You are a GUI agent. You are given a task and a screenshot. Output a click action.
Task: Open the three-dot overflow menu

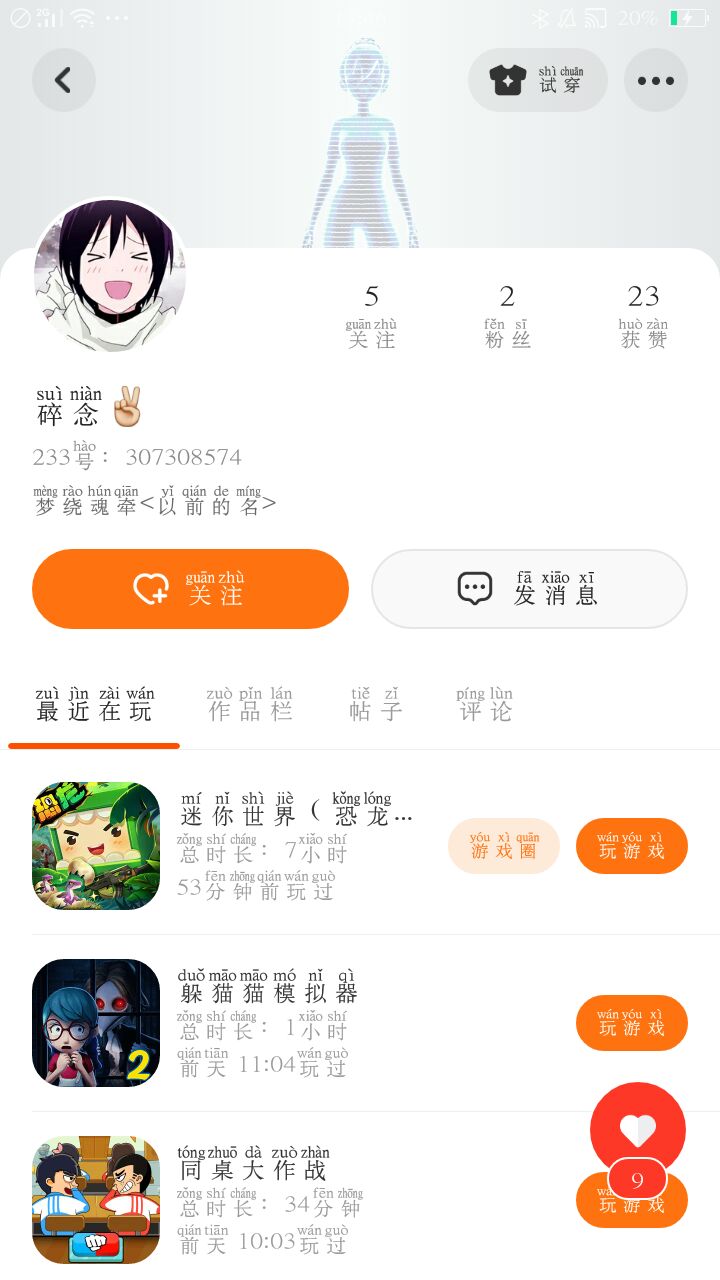pos(656,80)
